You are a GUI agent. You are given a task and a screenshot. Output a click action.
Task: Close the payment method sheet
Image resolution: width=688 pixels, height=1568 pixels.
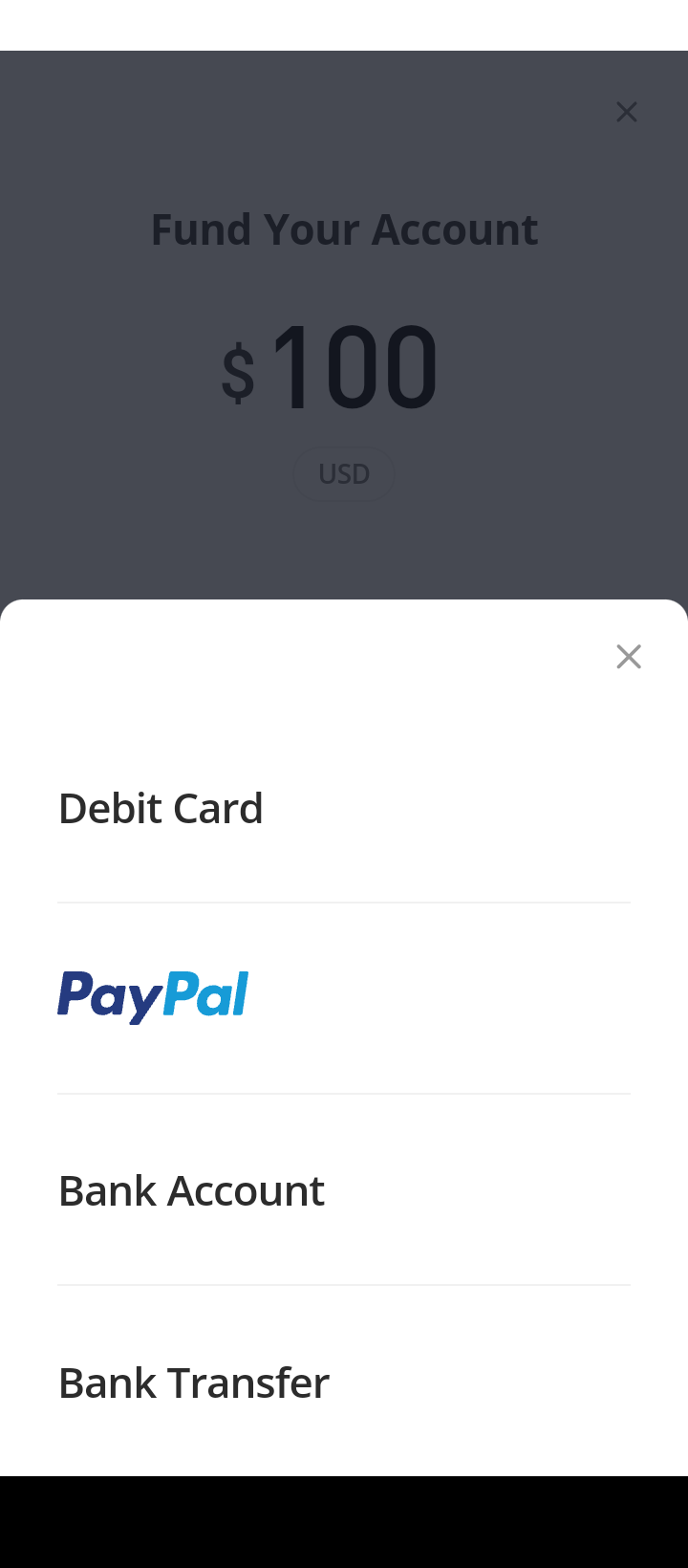pyautogui.click(x=629, y=657)
